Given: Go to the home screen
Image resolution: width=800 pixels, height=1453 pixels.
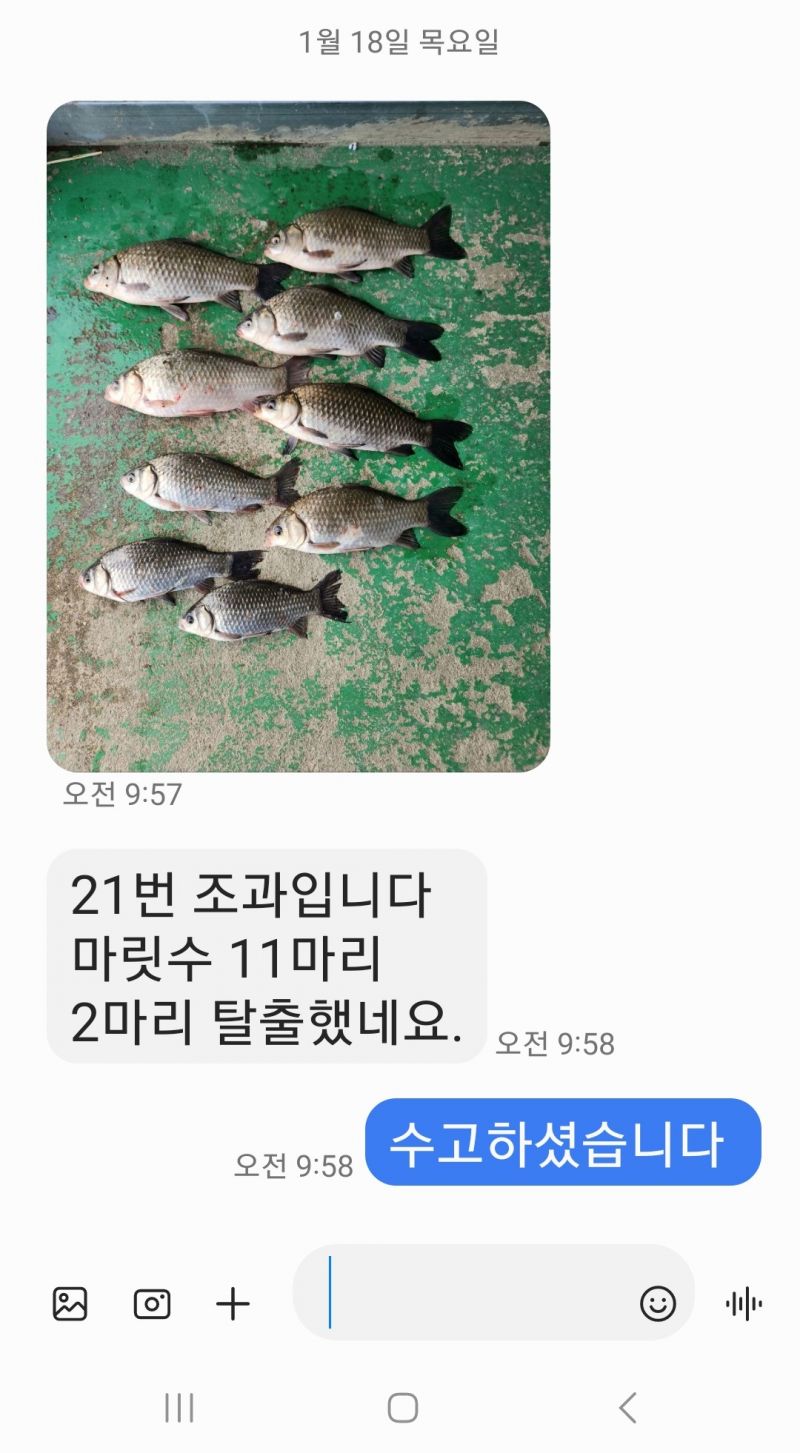Looking at the screenshot, I should pyautogui.click(x=402, y=1408).
